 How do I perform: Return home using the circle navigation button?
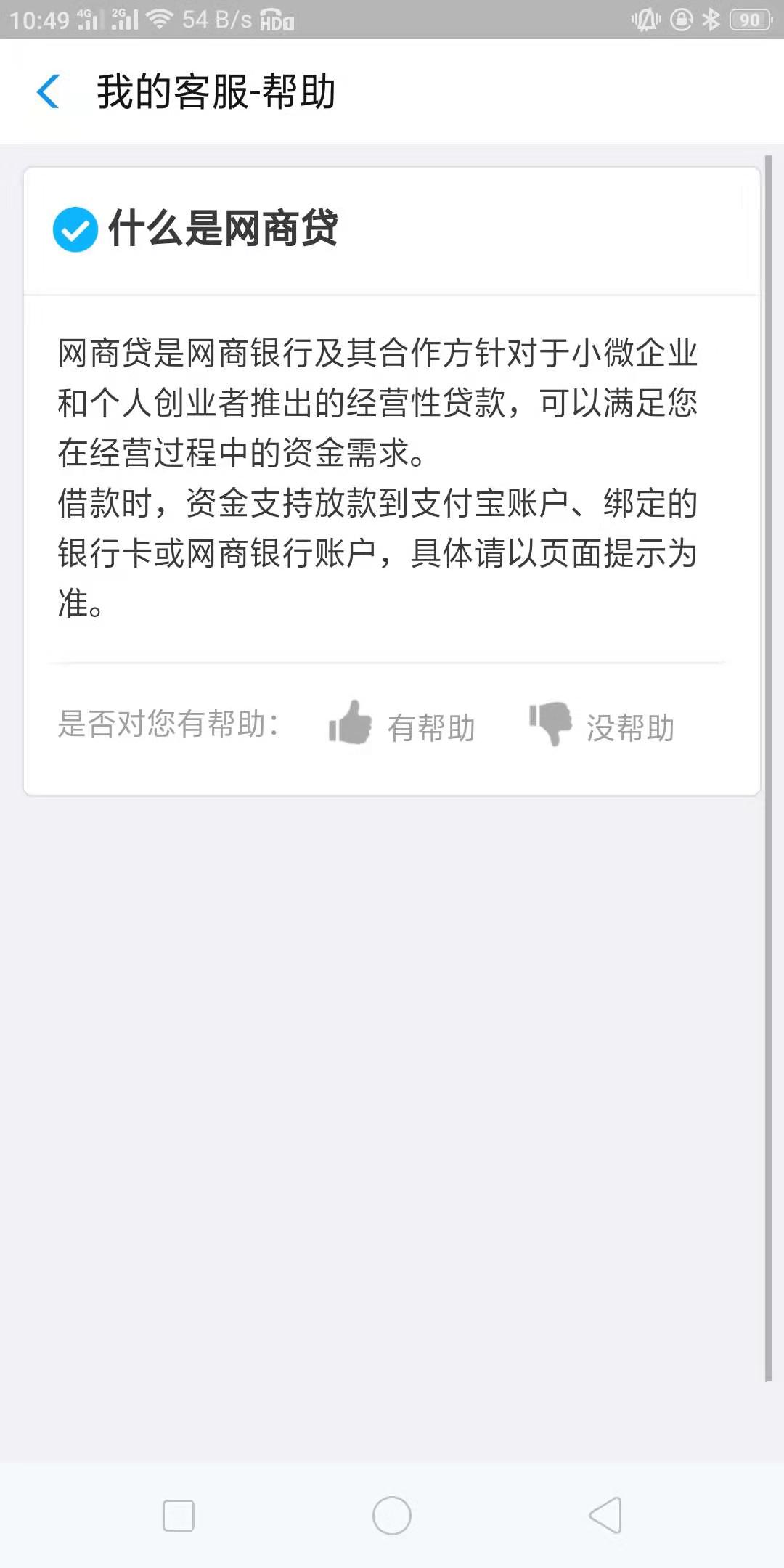[392, 1516]
